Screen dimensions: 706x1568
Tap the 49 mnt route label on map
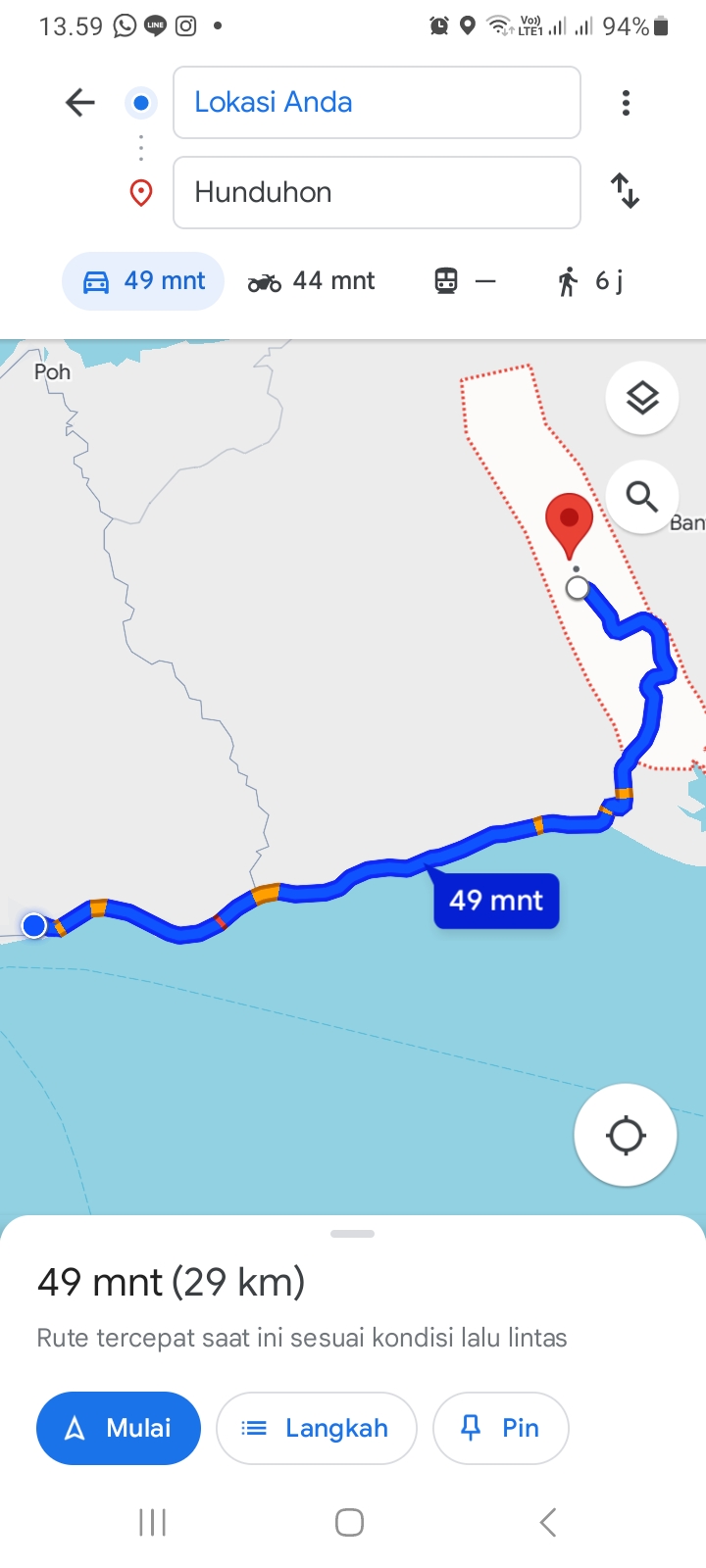pos(496,901)
